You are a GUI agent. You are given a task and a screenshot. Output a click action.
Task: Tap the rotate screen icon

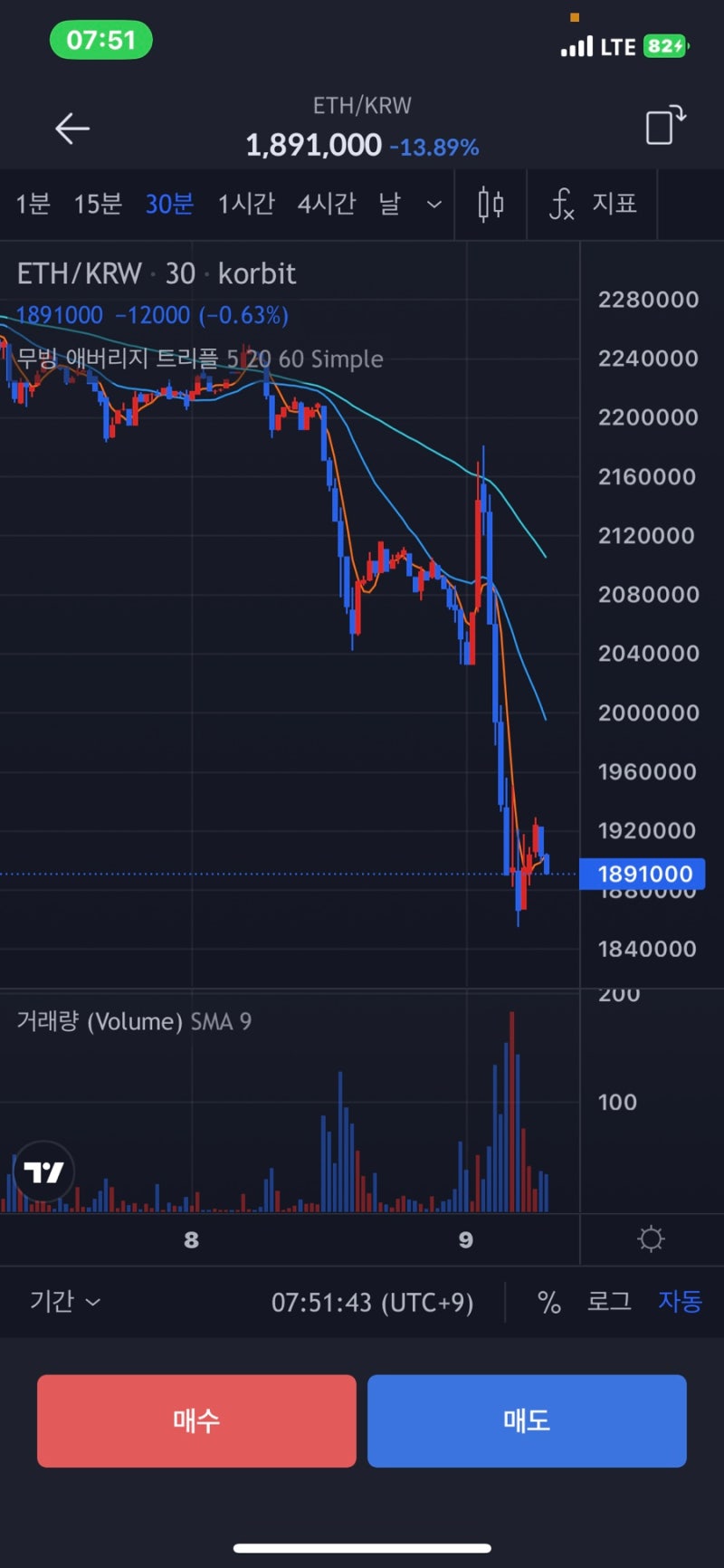(x=666, y=125)
